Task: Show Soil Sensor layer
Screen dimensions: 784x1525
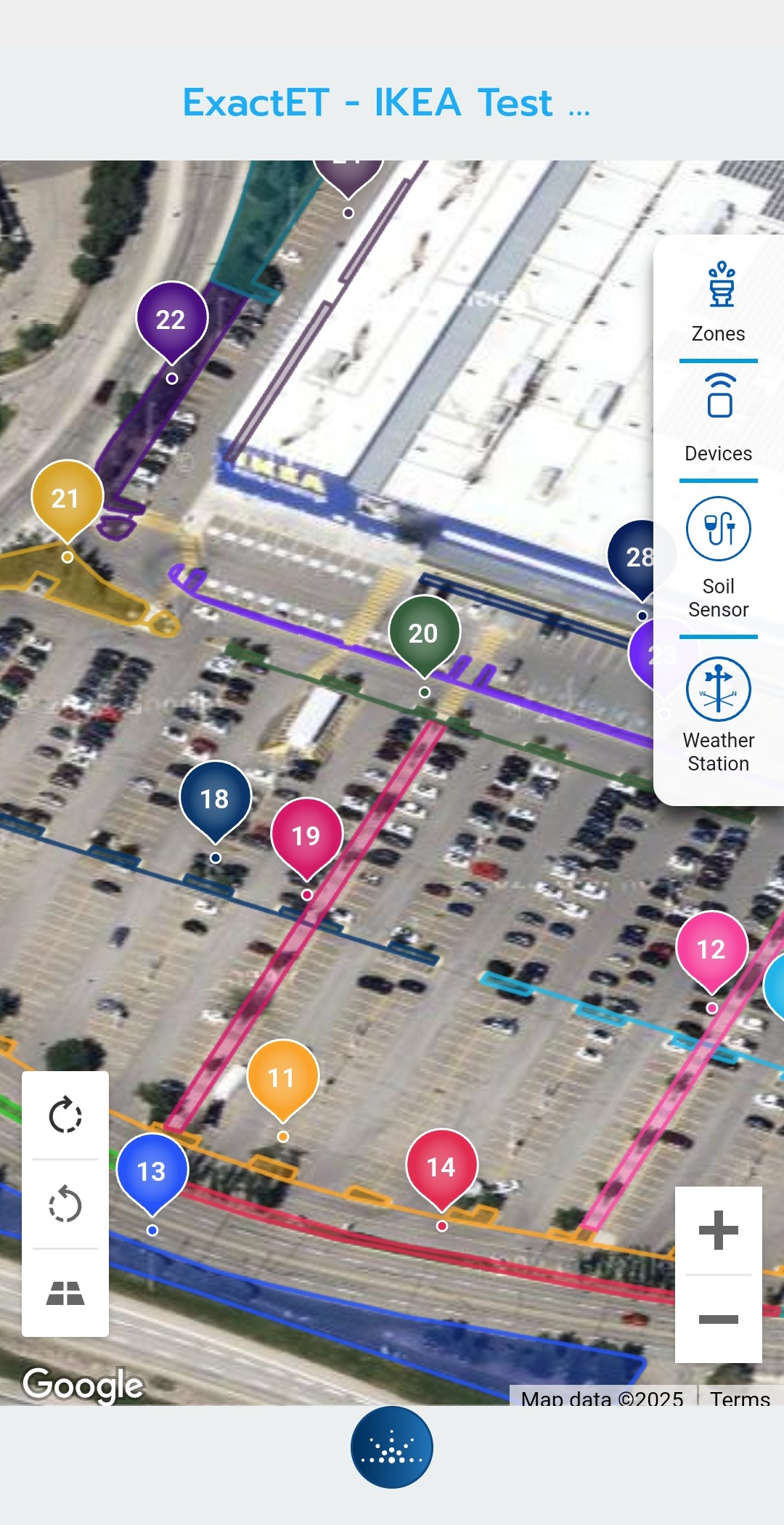Action: (x=718, y=557)
